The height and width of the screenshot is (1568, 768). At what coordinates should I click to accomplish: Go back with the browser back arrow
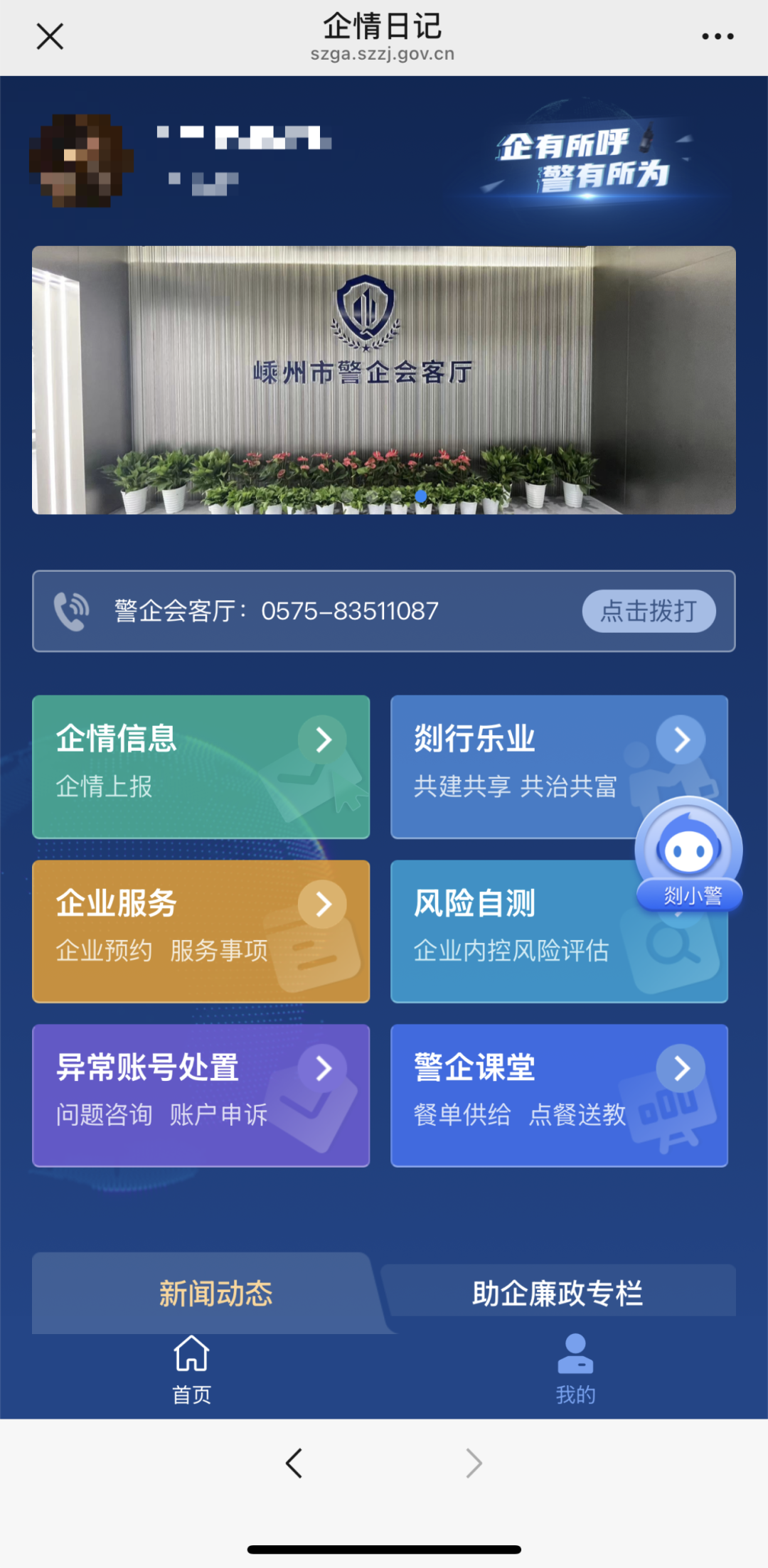pyautogui.click(x=294, y=1463)
